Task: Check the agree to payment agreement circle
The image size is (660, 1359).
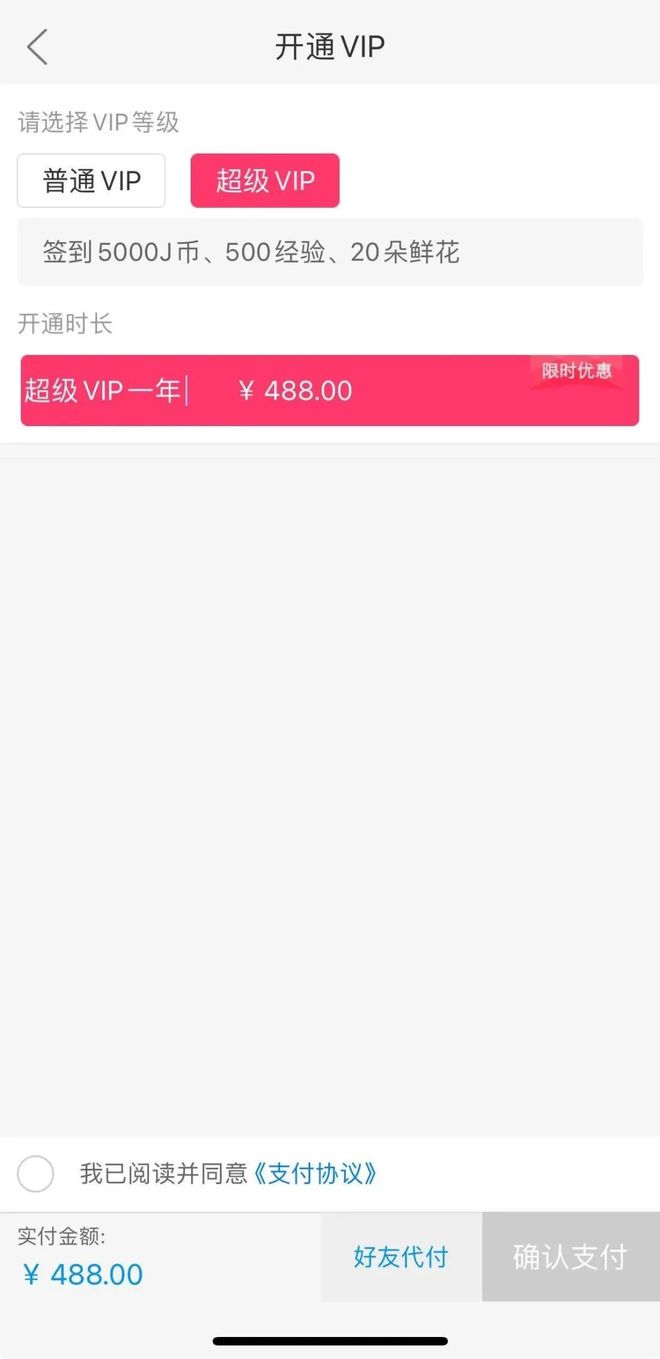Action: (36, 1173)
